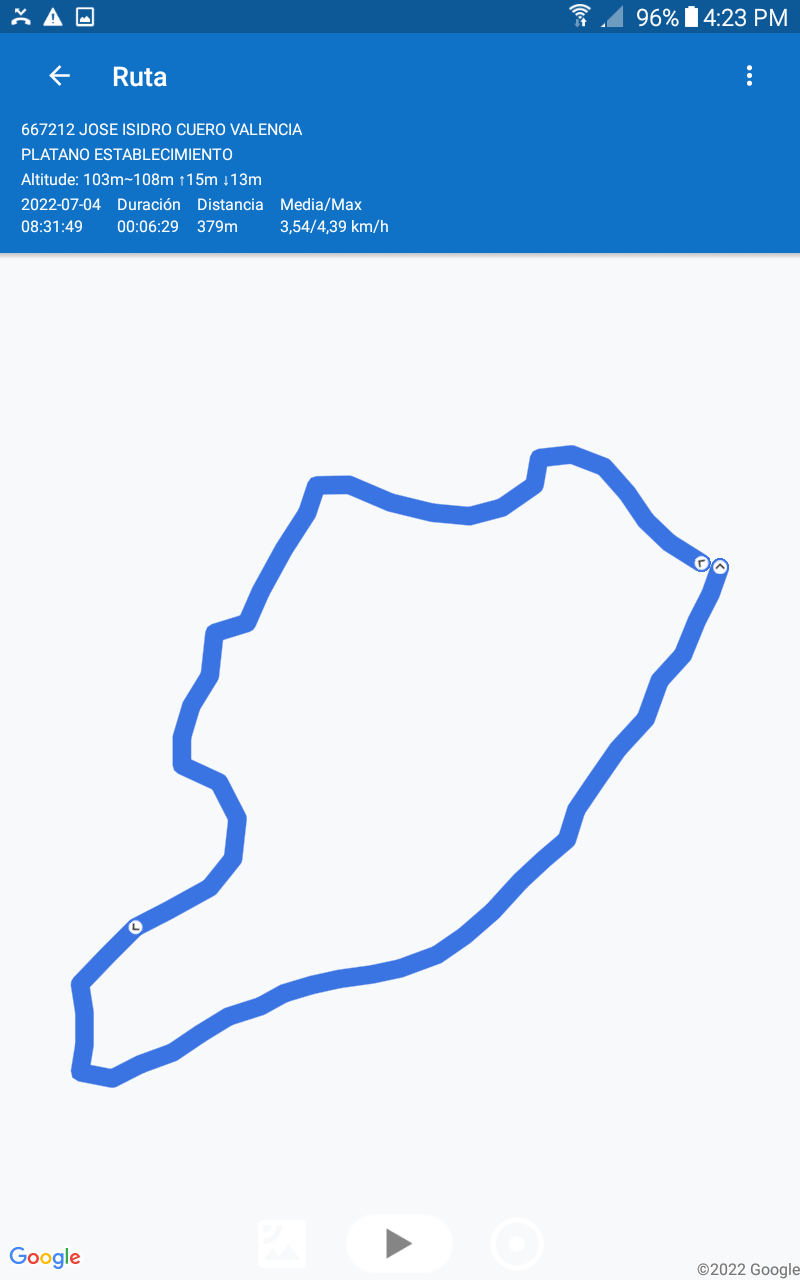Tap the circular center-location button
The image size is (800, 1280).
[x=517, y=1244]
